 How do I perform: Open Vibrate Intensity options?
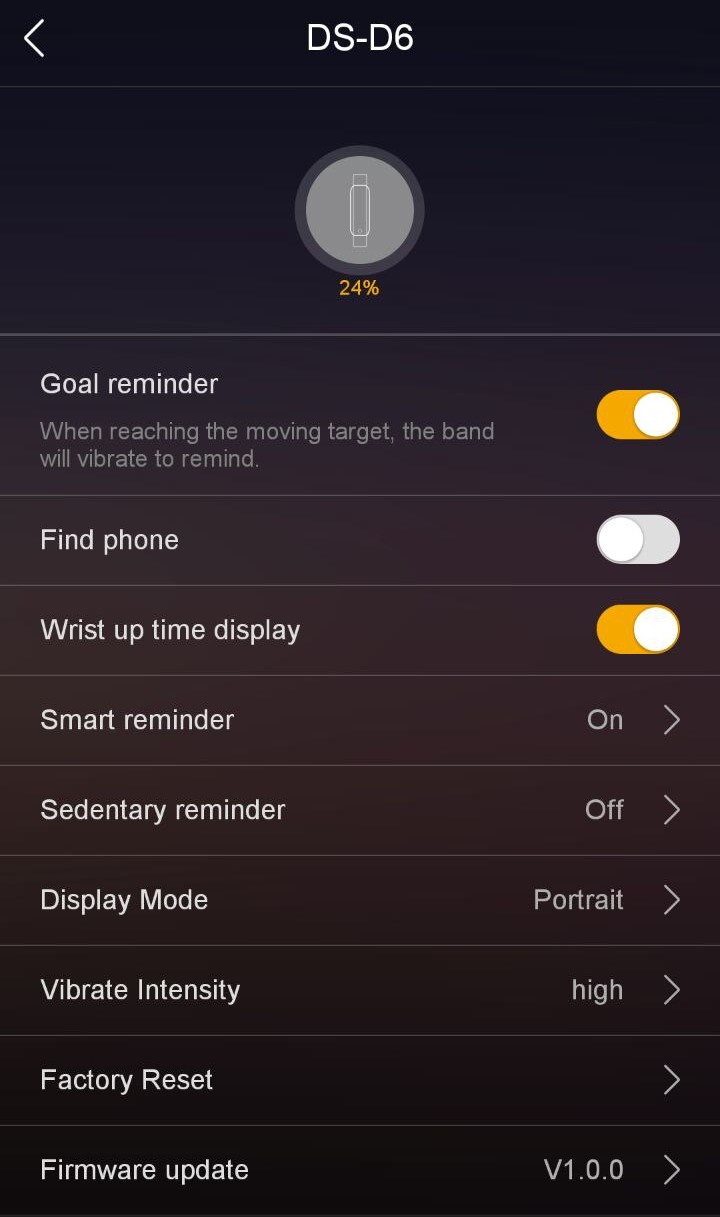click(360, 990)
